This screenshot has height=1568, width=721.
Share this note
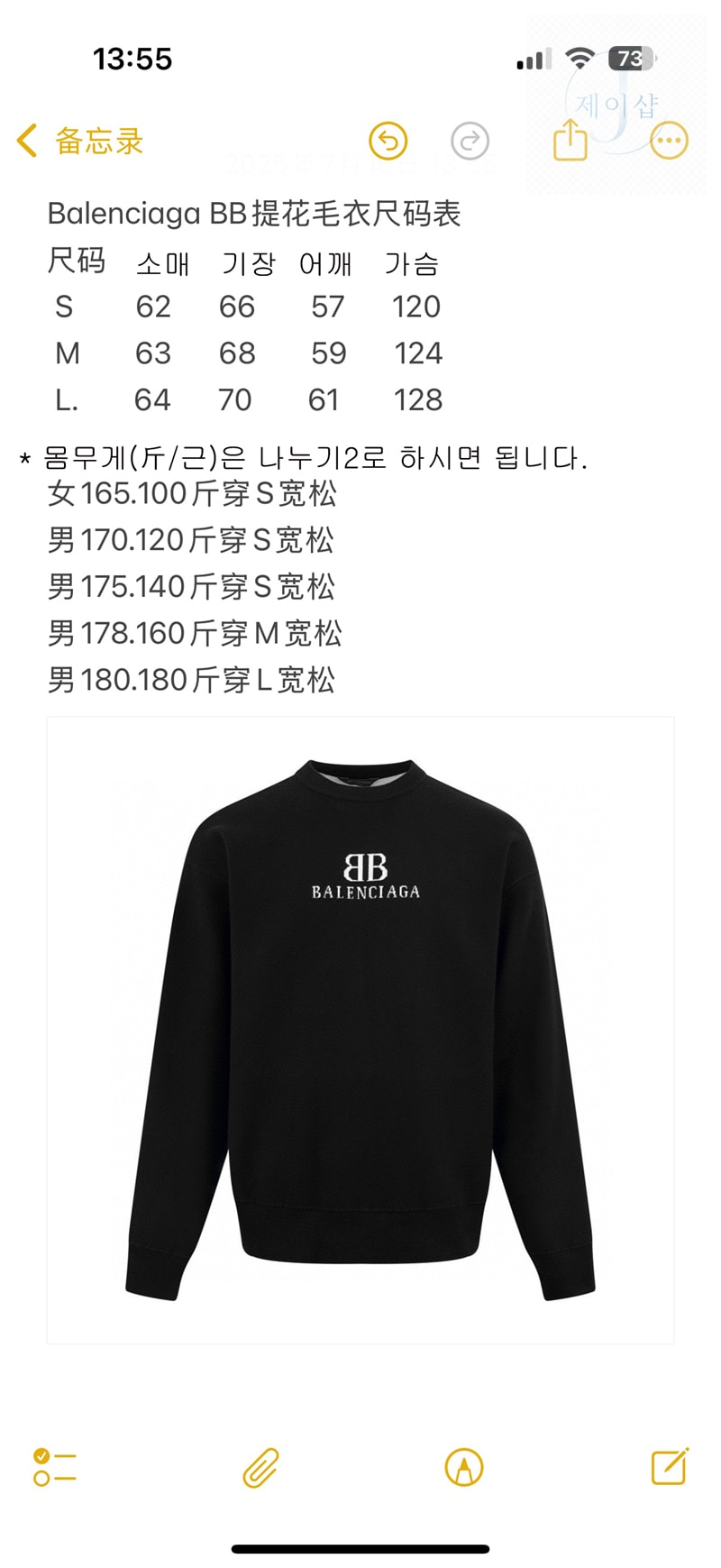point(570,139)
